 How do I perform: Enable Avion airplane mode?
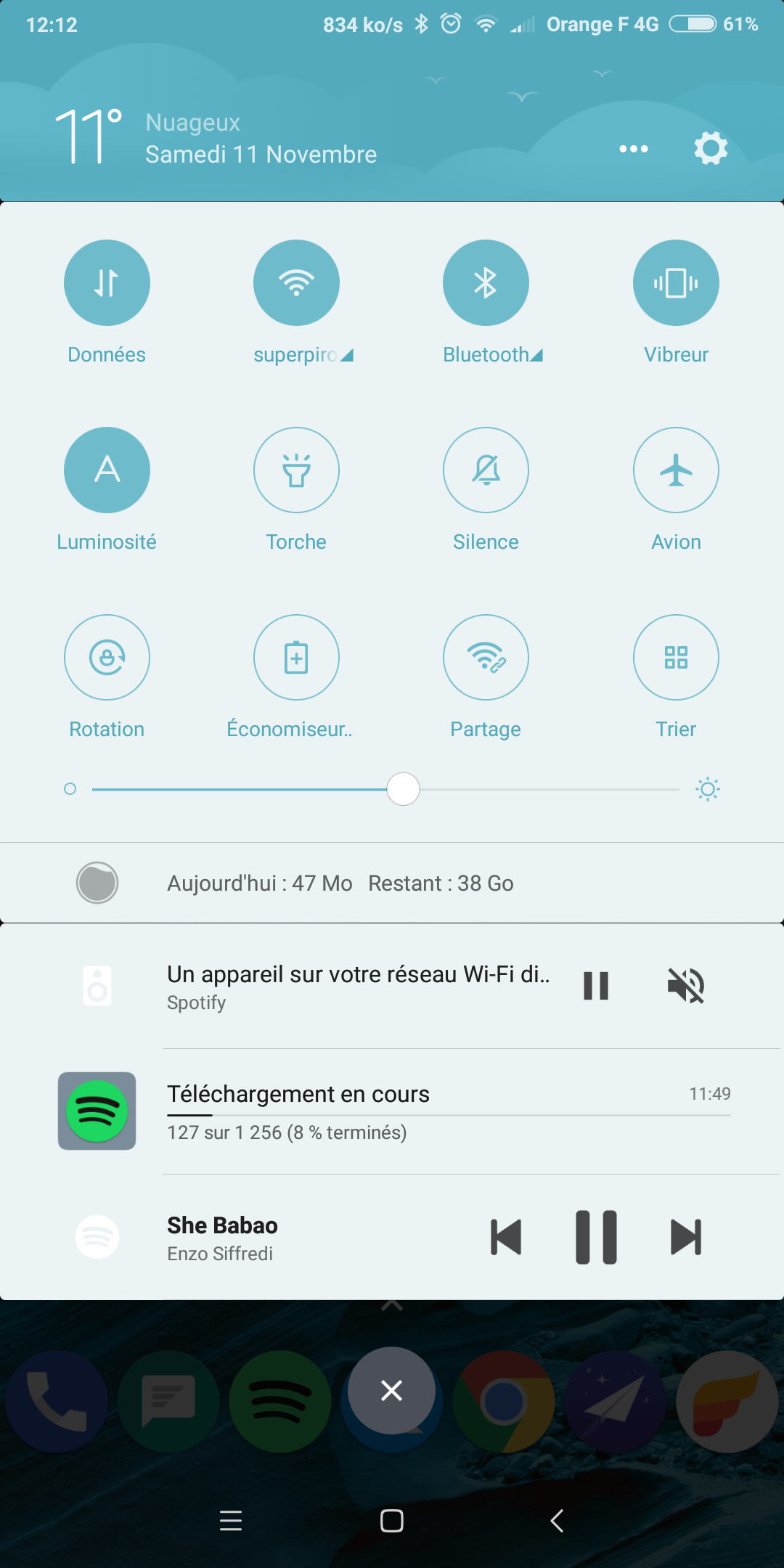coord(676,470)
